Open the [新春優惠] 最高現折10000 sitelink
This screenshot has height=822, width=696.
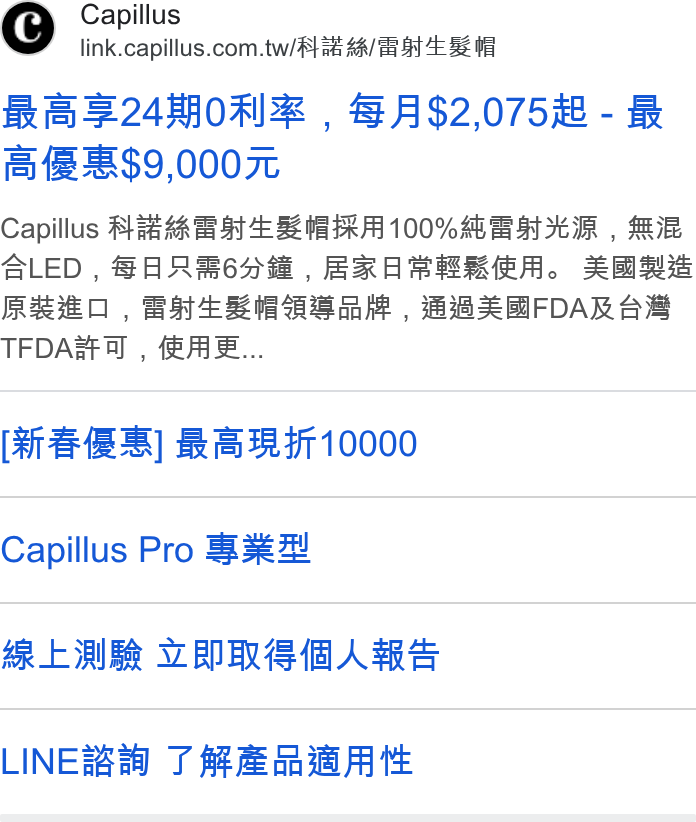(x=209, y=444)
